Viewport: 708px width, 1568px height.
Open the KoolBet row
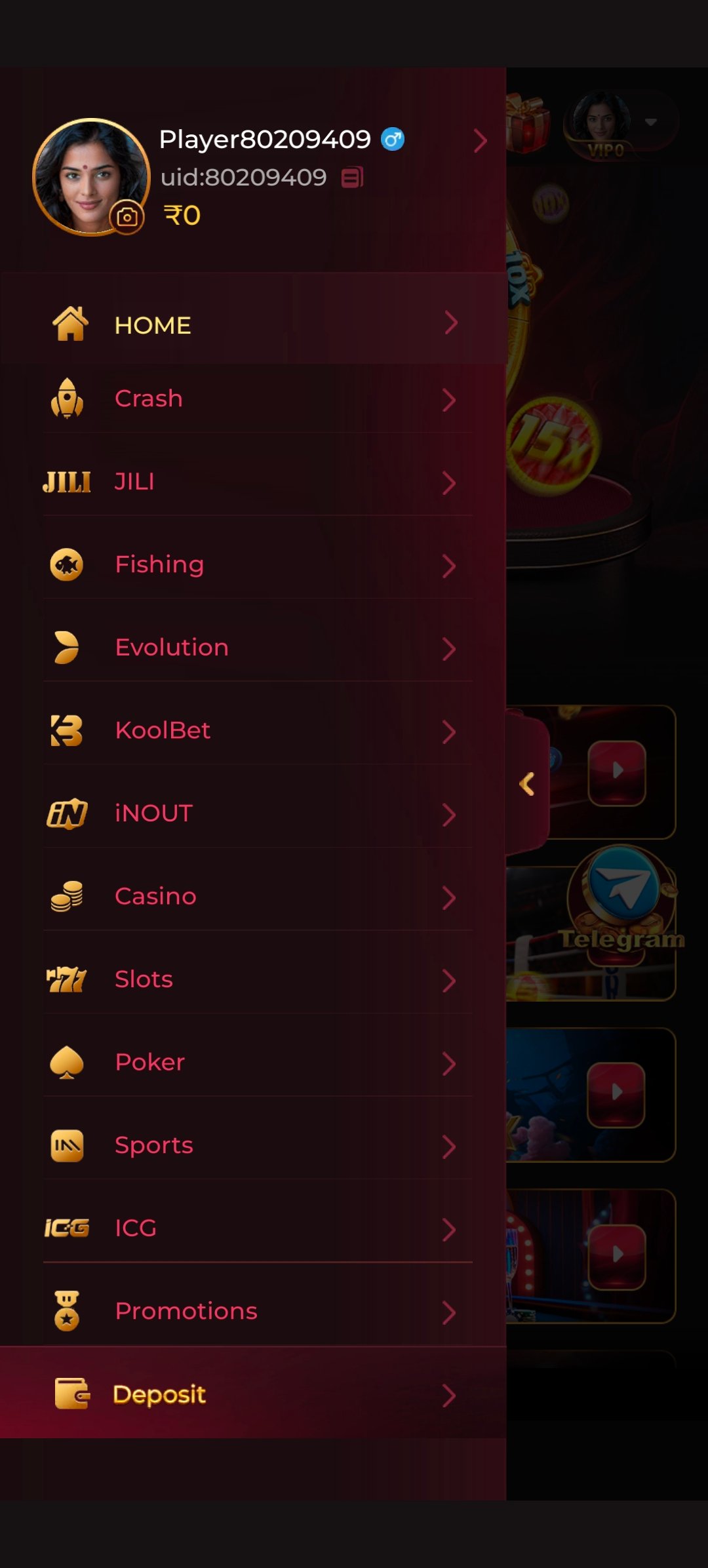coord(258,730)
